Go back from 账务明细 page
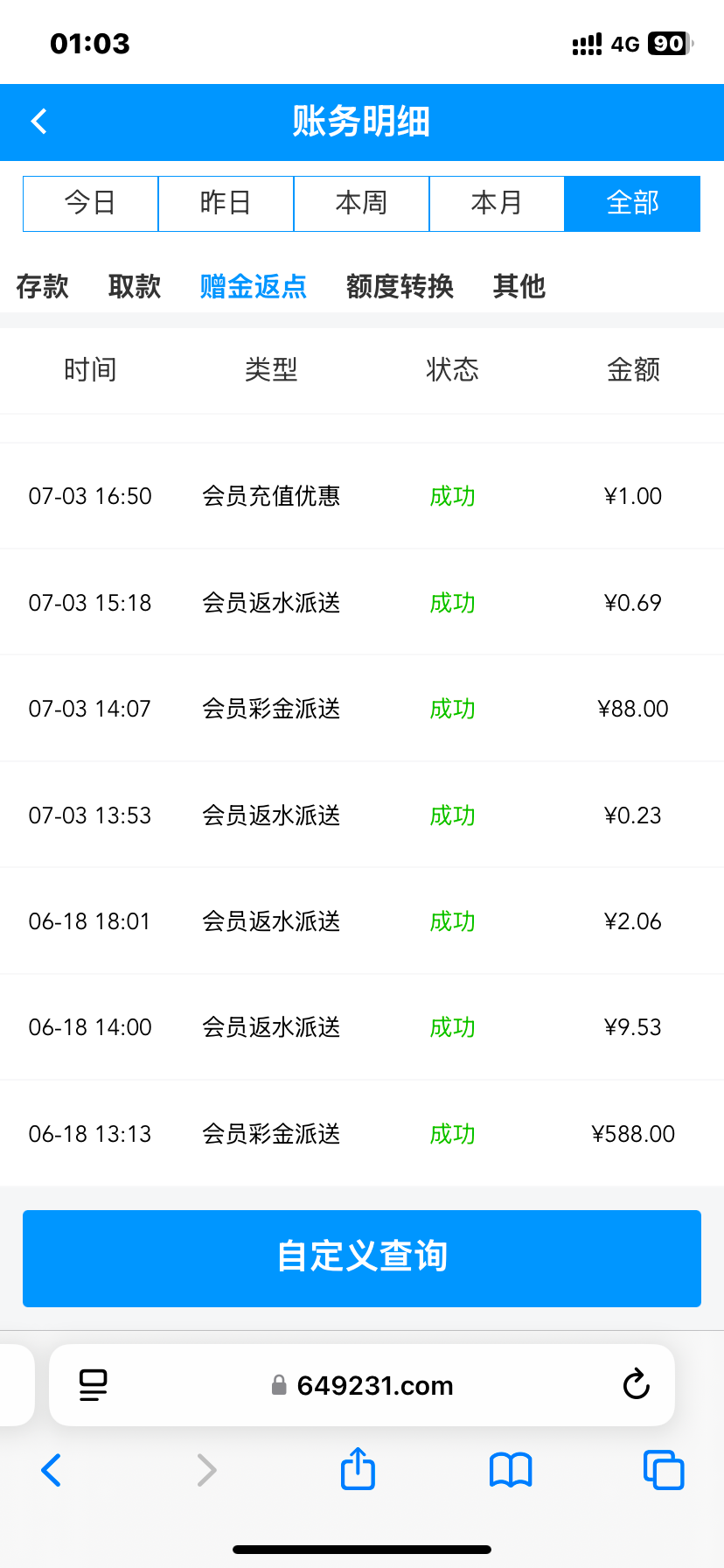Image resolution: width=724 pixels, height=1568 pixels. [x=39, y=122]
